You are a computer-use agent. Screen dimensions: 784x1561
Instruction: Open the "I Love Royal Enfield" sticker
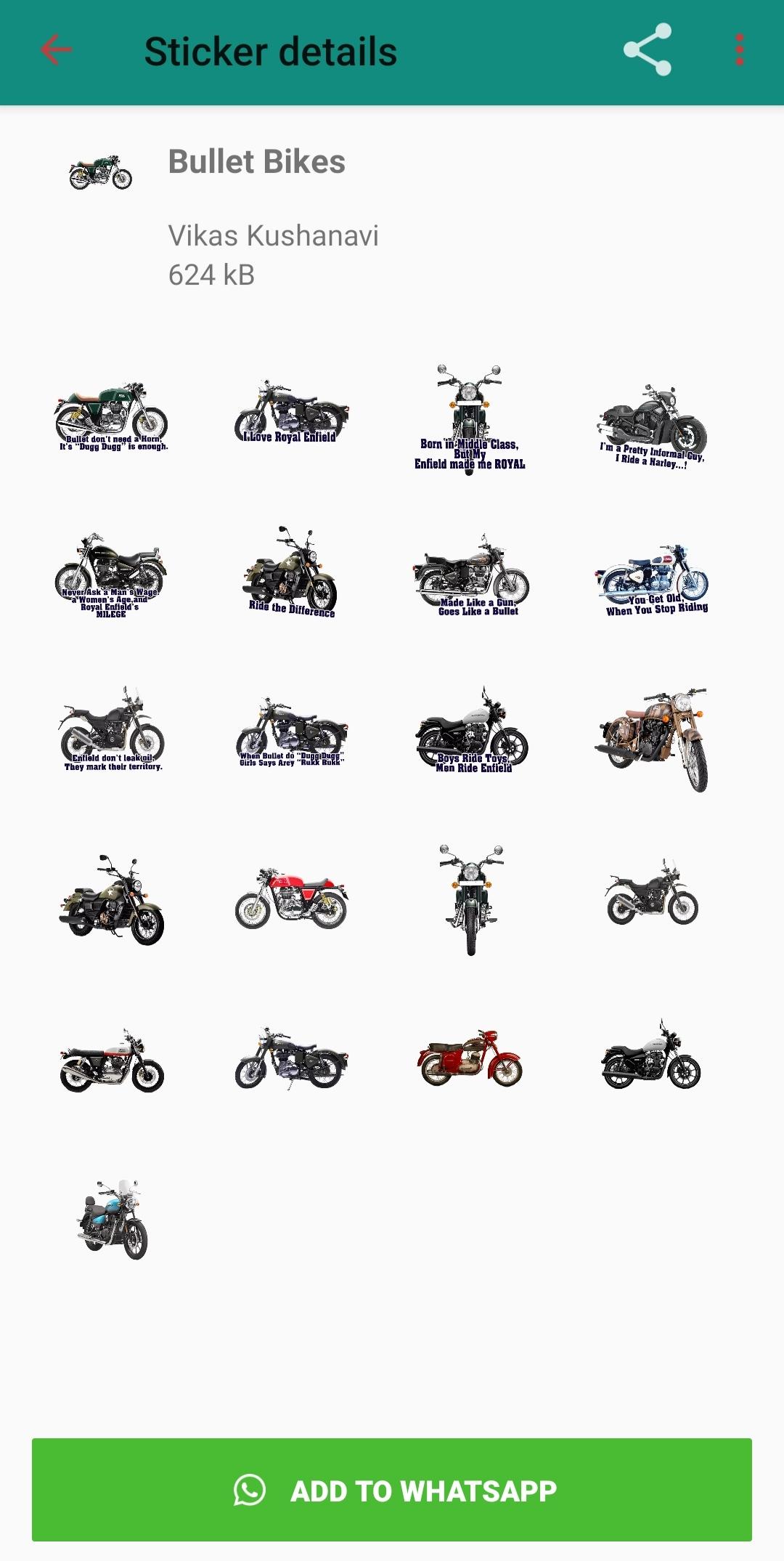tap(291, 412)
